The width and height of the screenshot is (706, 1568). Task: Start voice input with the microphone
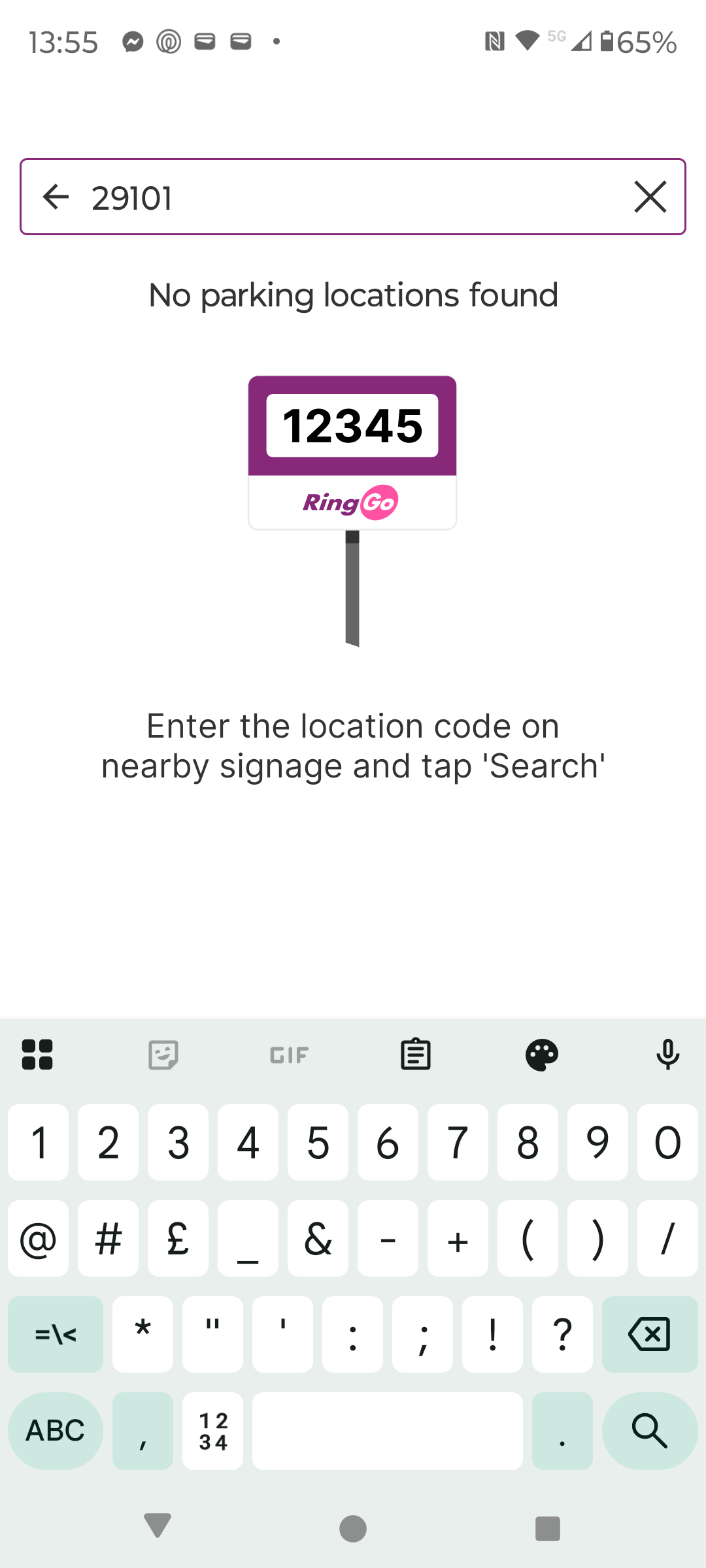tap(667, 1054)
